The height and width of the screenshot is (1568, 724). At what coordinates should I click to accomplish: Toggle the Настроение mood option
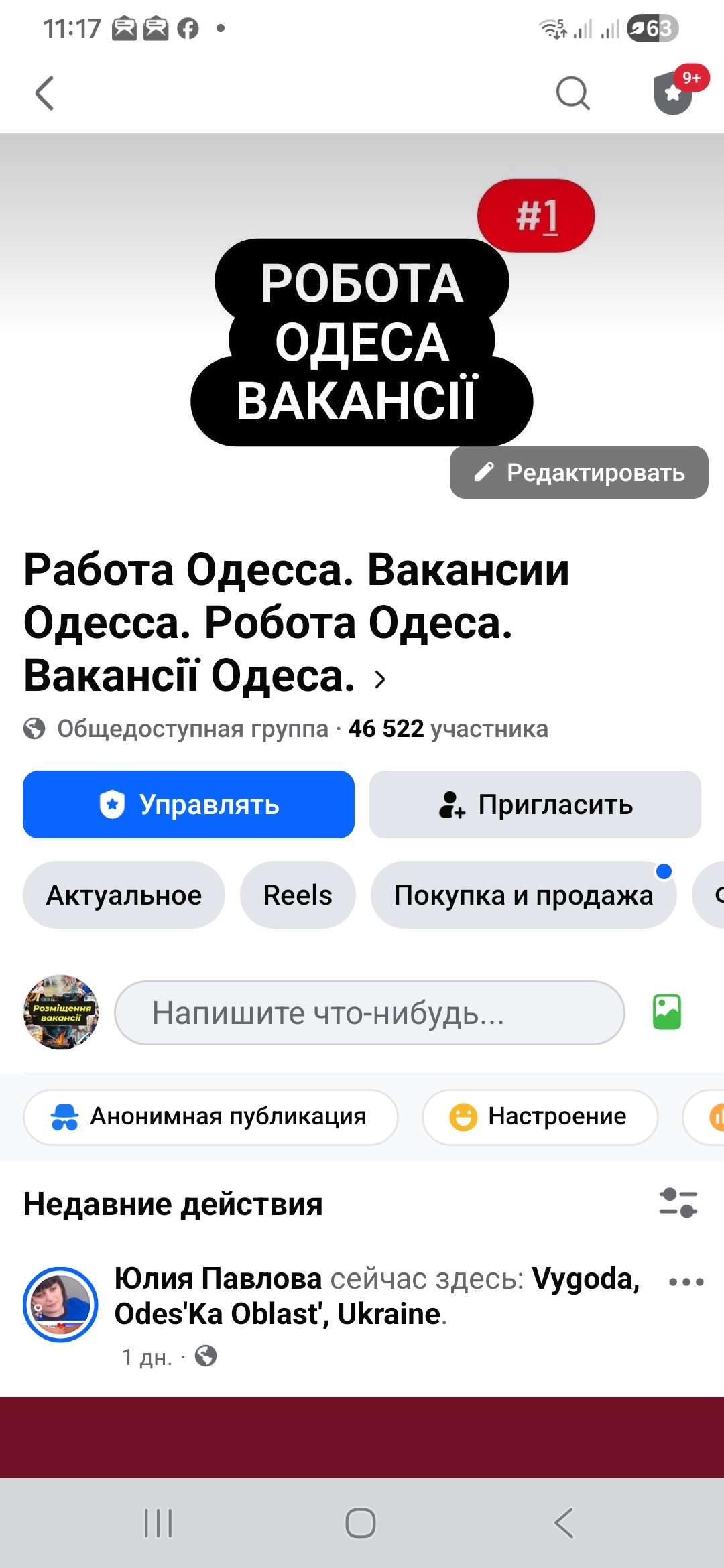540,1116
